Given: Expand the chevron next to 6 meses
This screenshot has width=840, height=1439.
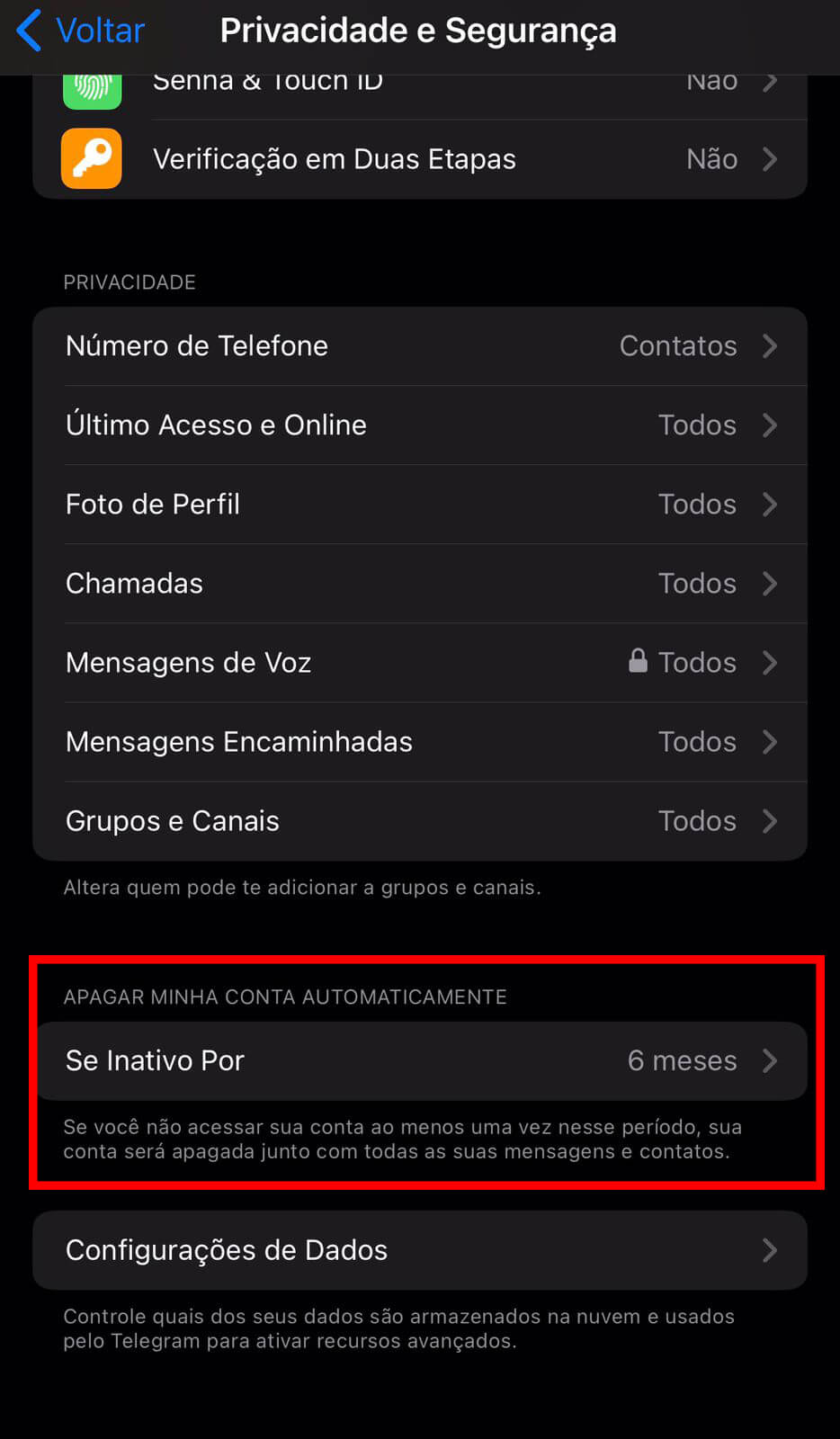Looking at the screenshot, I should click(771, 1060).
